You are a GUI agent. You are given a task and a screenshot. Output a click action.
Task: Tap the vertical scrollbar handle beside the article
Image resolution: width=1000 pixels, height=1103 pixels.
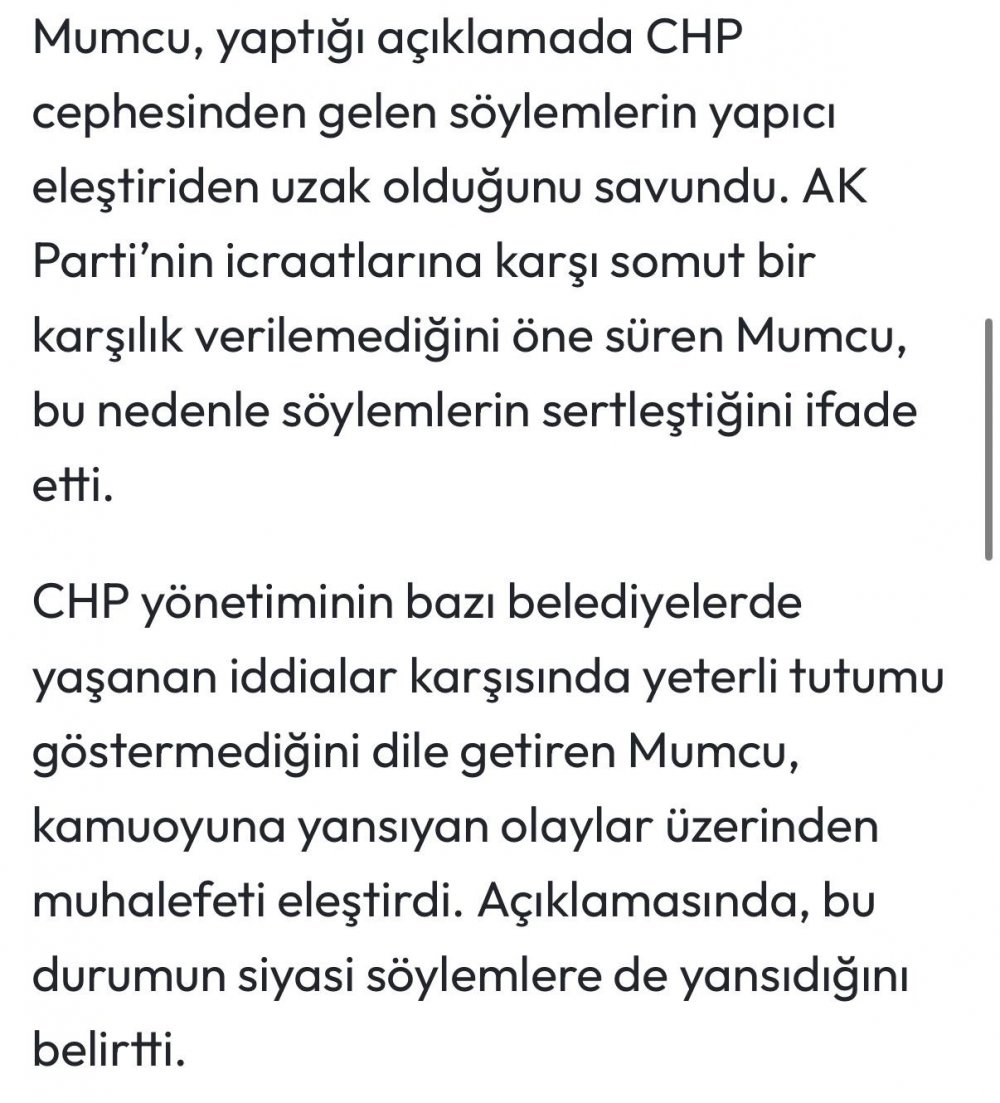coord(989,438)
